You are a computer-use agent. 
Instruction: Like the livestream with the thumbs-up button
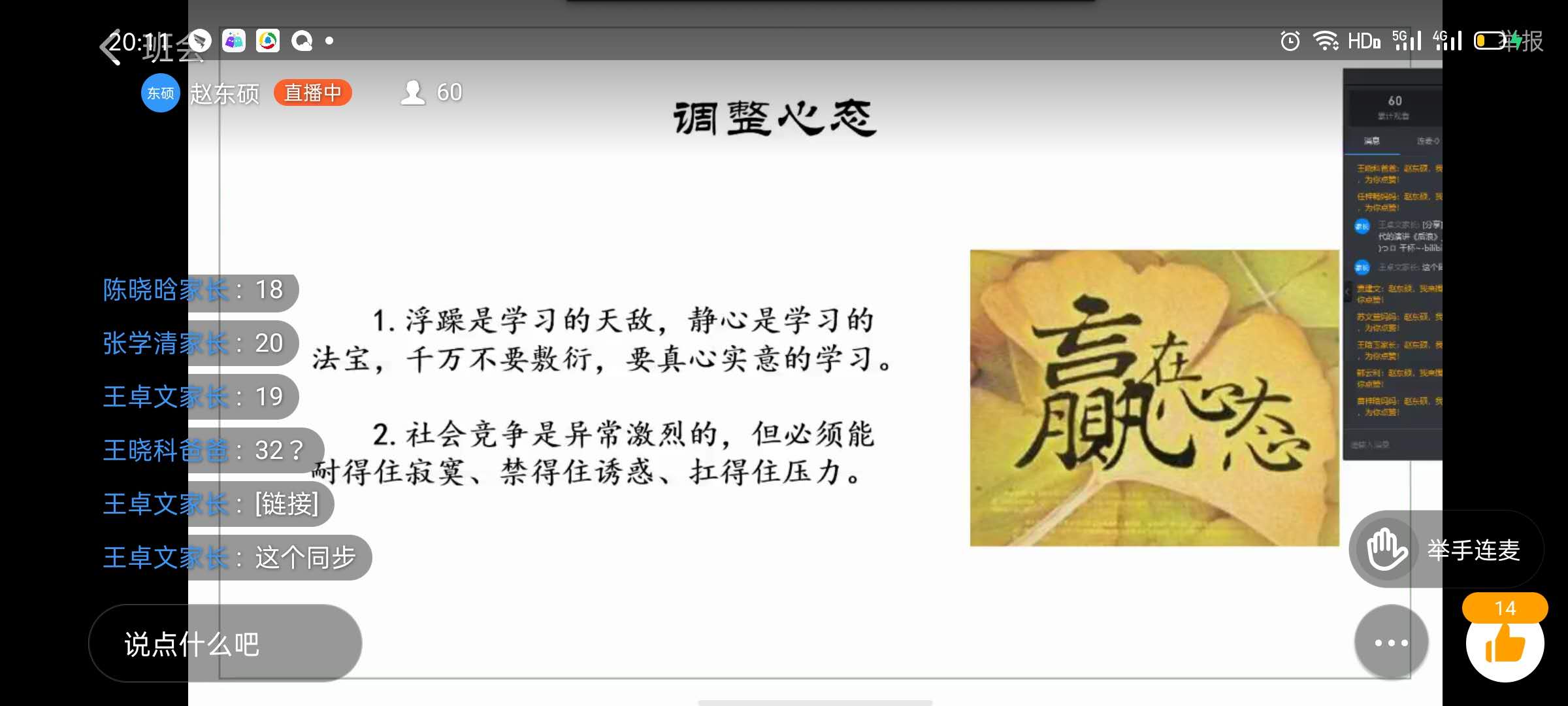[x=1505, y=644]
